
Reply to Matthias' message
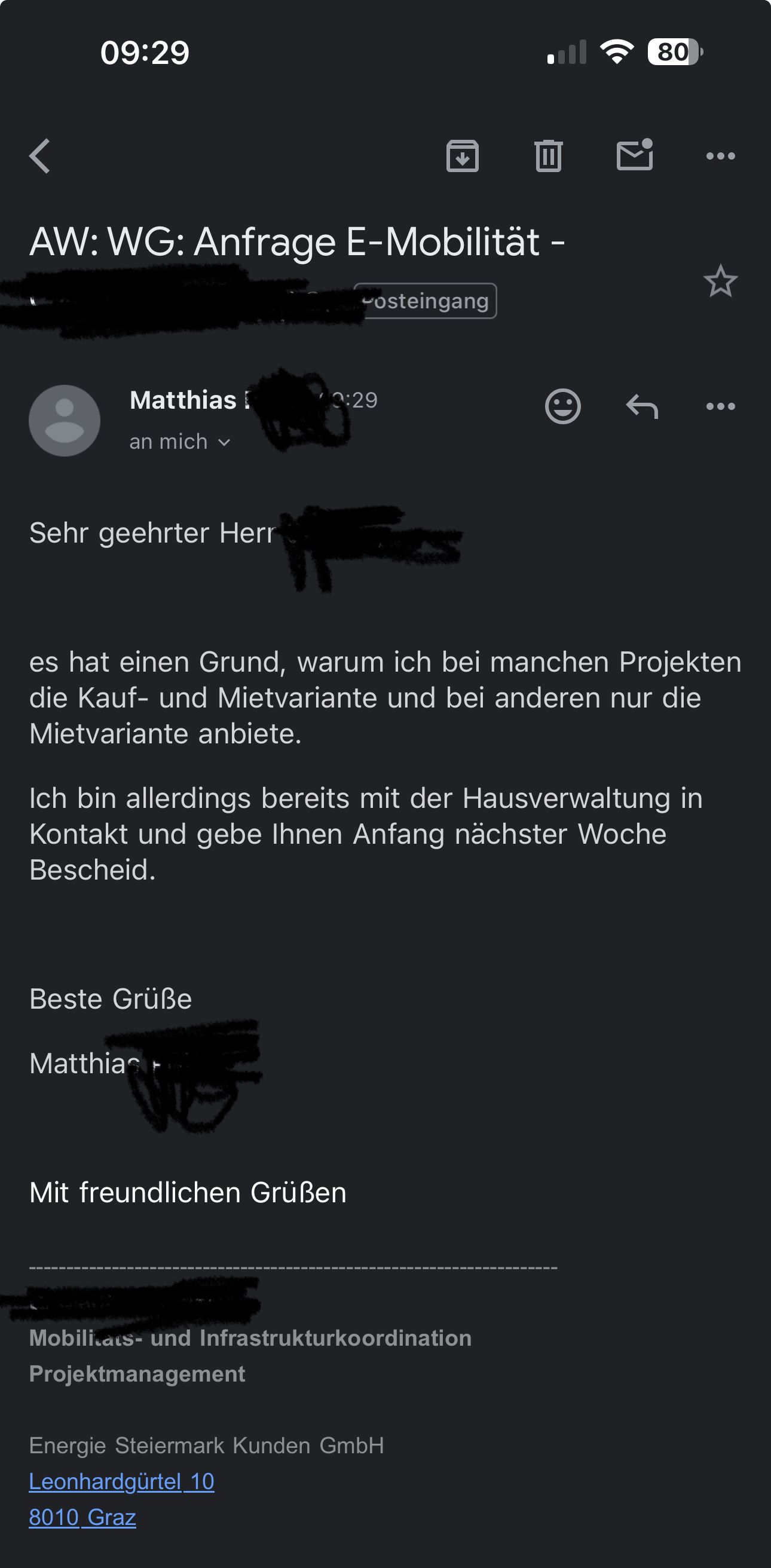click(642, 406)
